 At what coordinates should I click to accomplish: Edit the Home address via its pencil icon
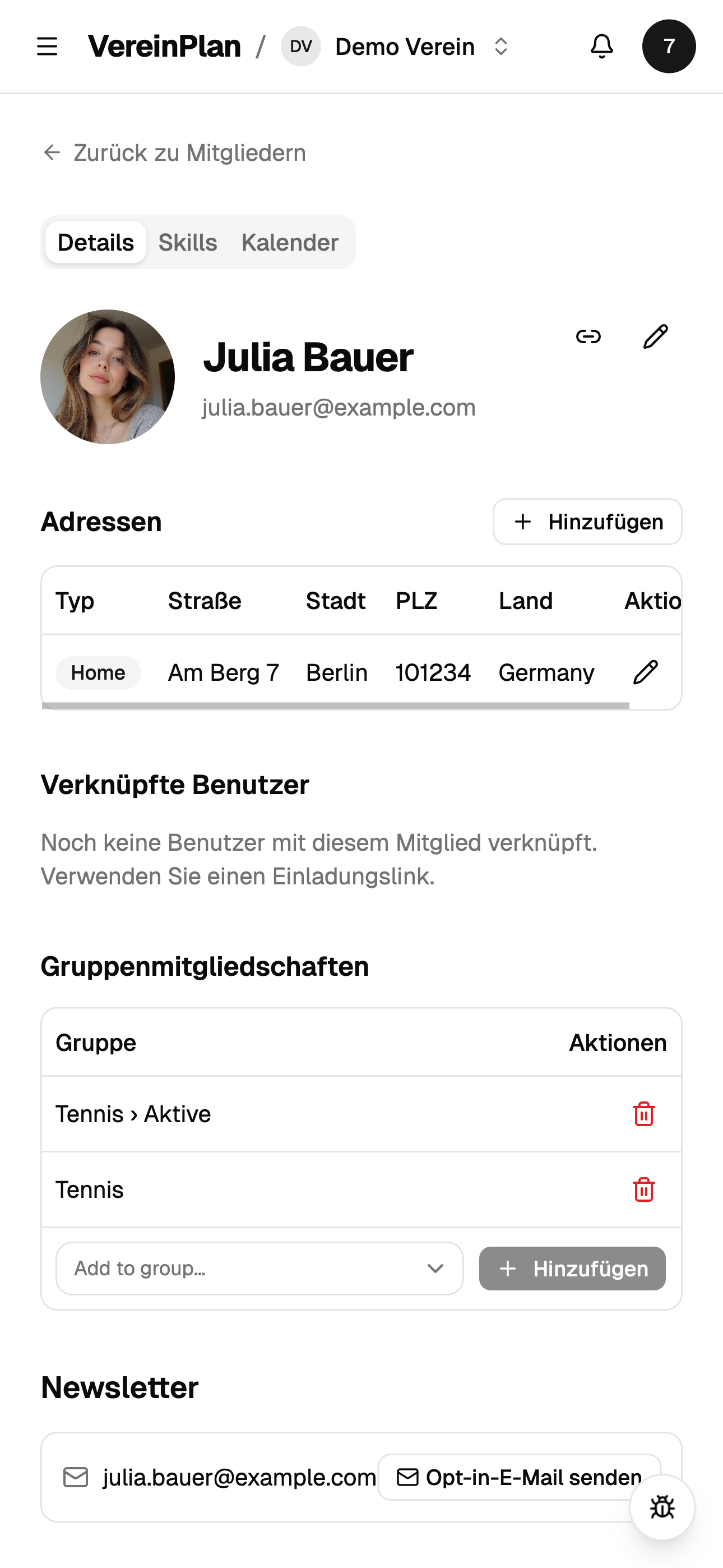pyautogui.click(x=645, y=672)
